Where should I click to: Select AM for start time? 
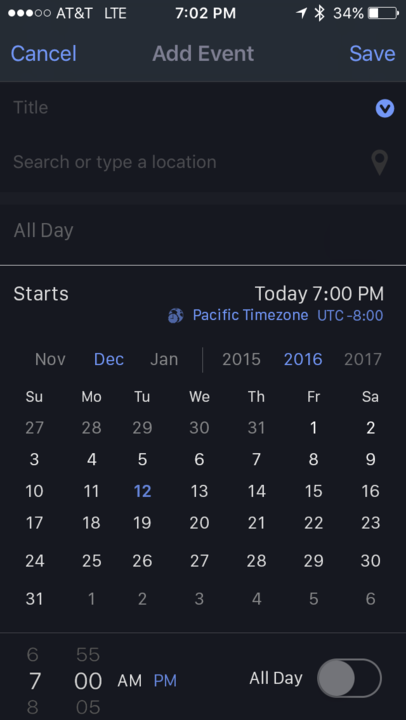130,681
